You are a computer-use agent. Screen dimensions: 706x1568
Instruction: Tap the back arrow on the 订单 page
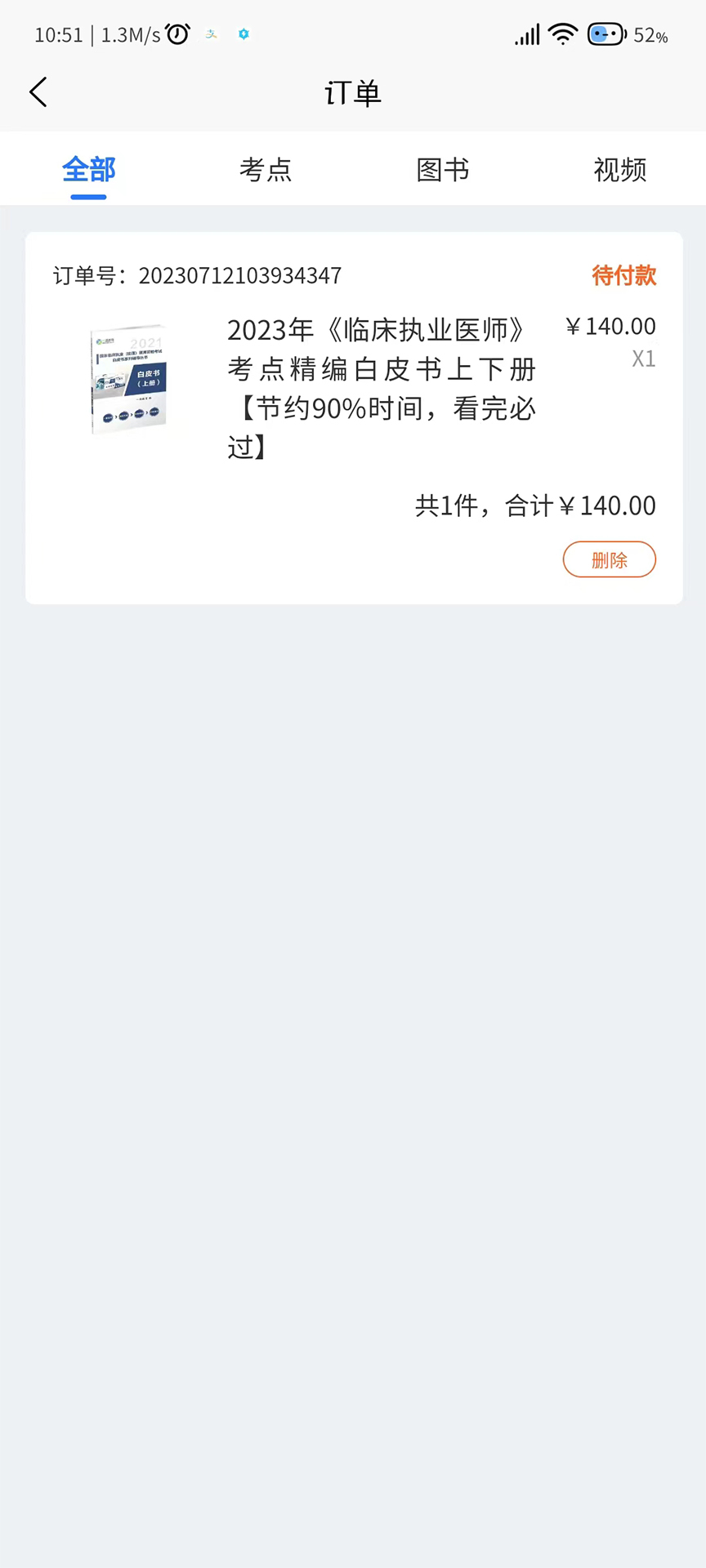38,92
